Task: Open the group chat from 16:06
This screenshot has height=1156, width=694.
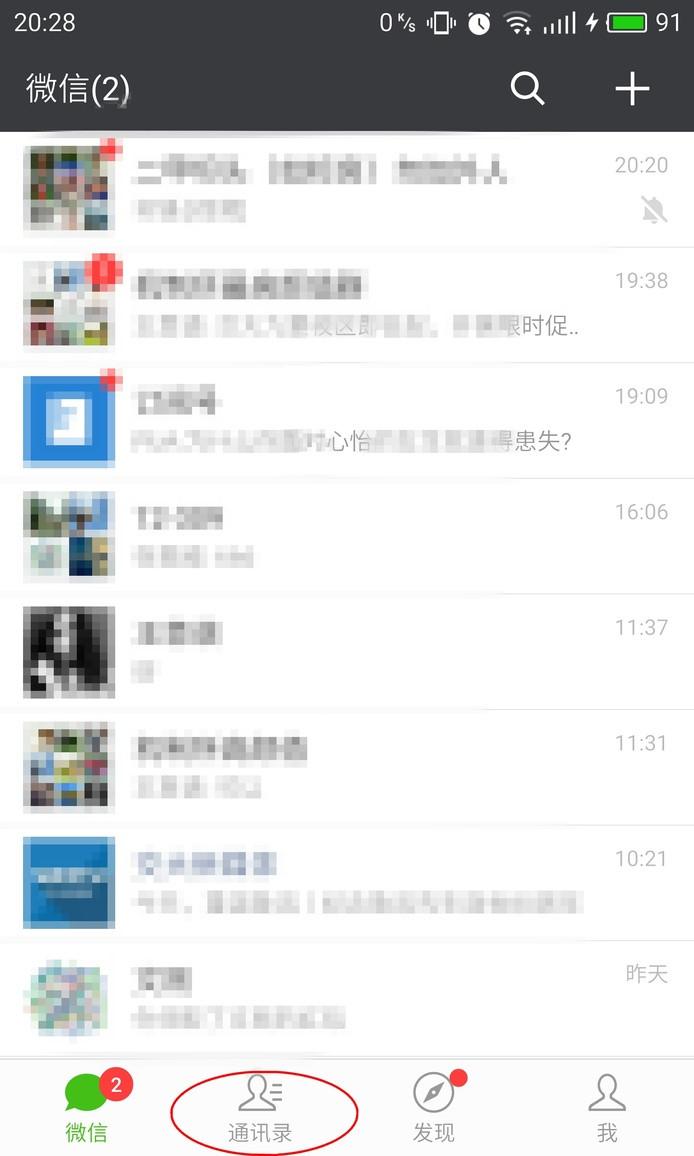Action: [x=347, y=536]
